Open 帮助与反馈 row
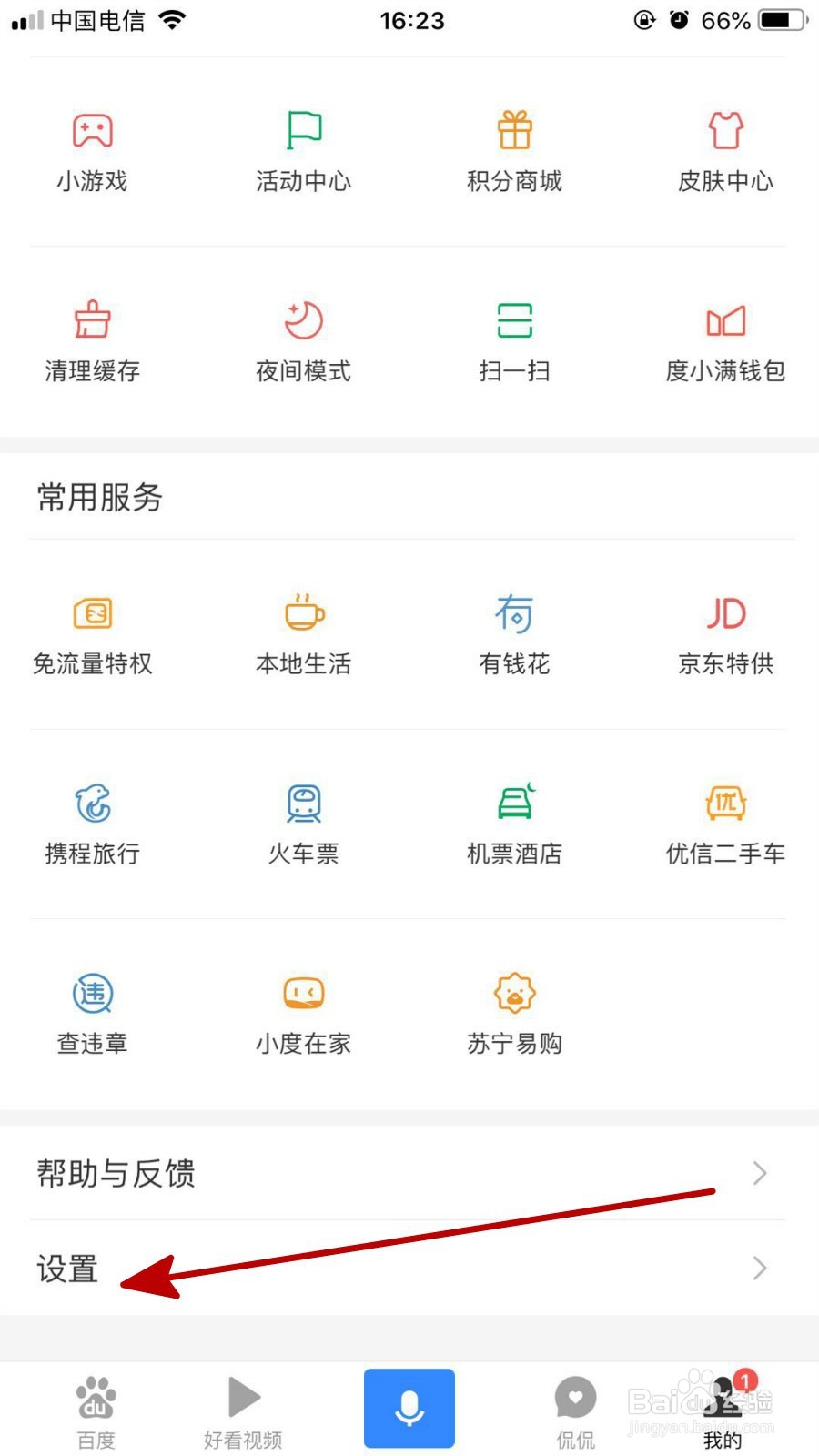This screenshot has height=1456, width=819. click(409, 1173)
